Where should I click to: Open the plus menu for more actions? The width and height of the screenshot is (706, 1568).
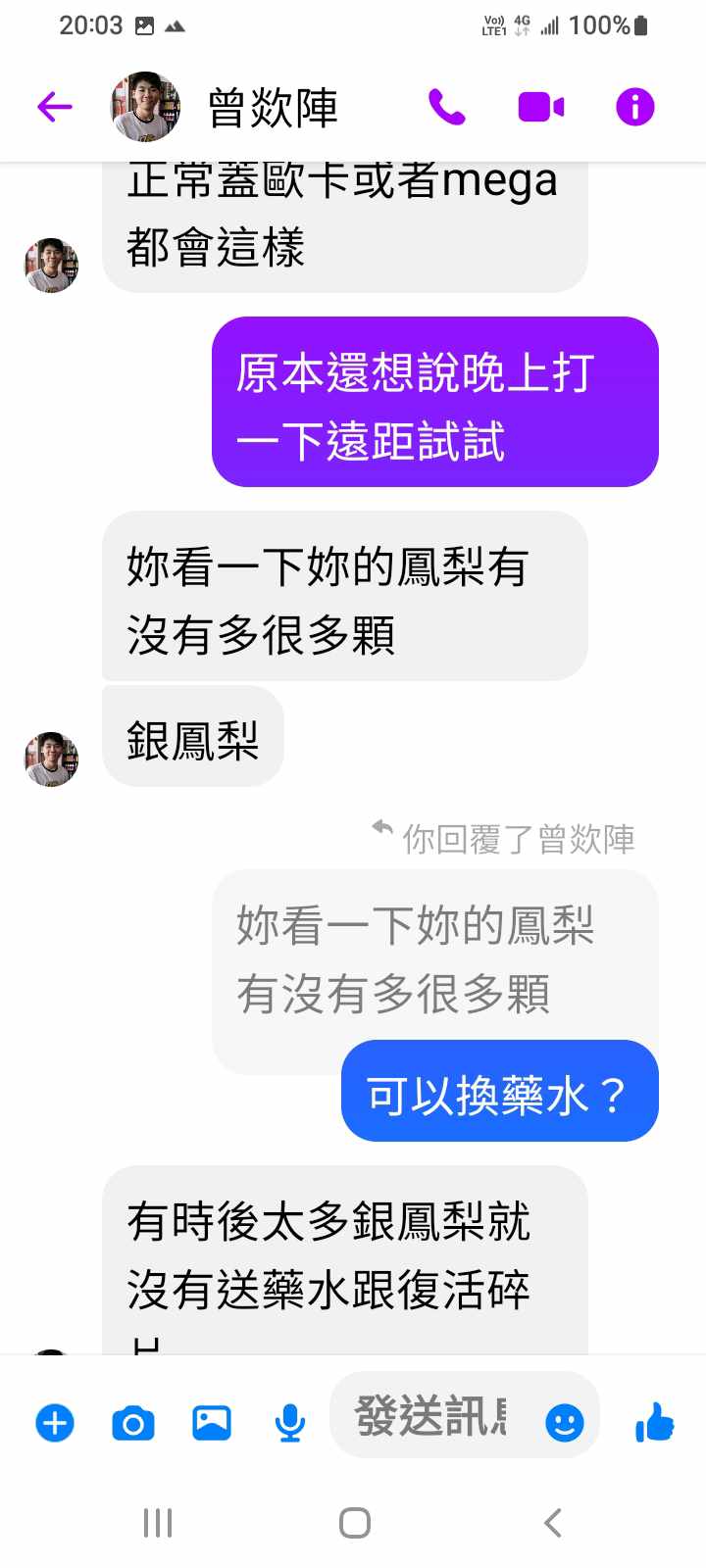(55, 1422)
